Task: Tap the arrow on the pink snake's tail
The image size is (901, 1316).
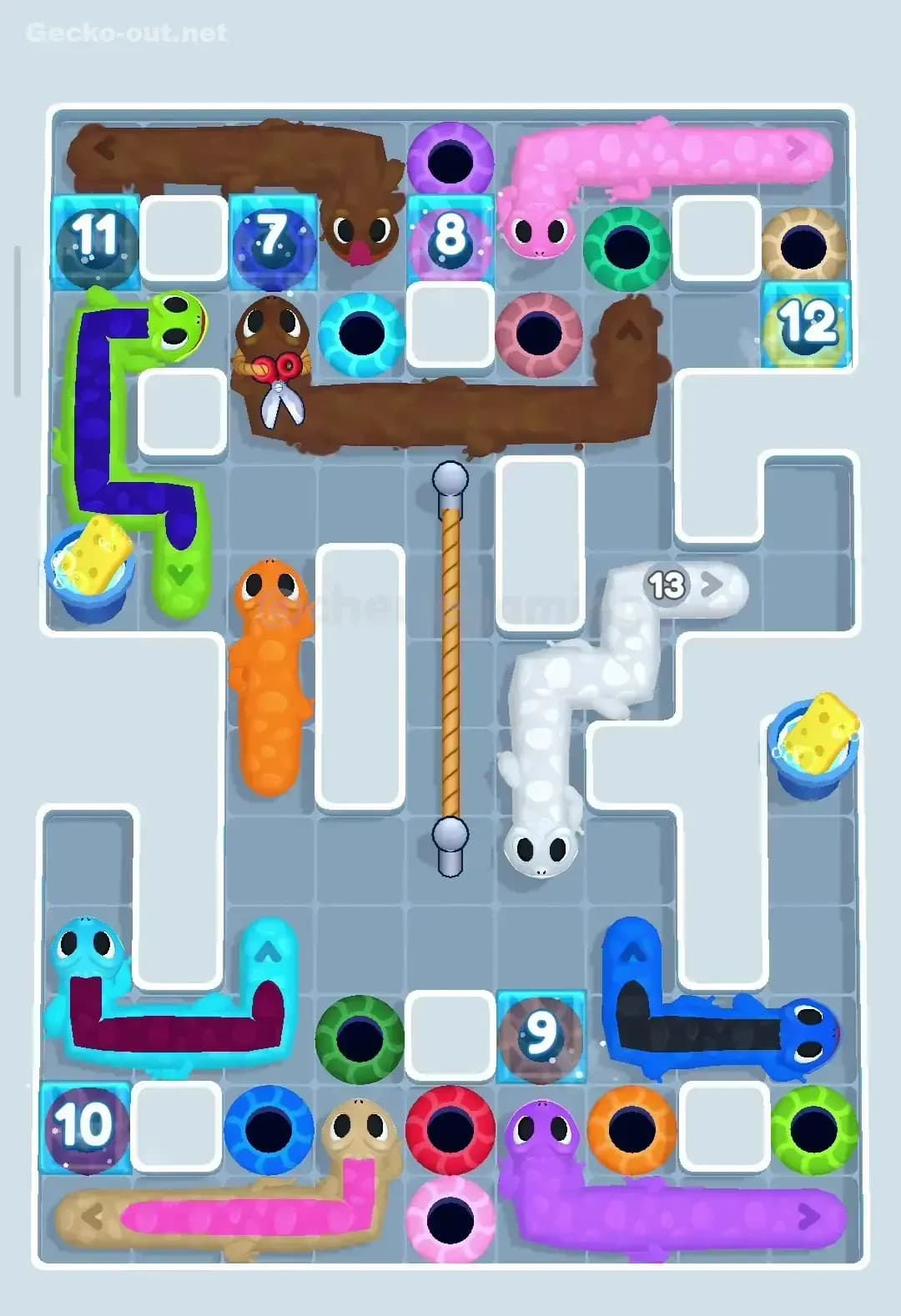Action: 793,148
